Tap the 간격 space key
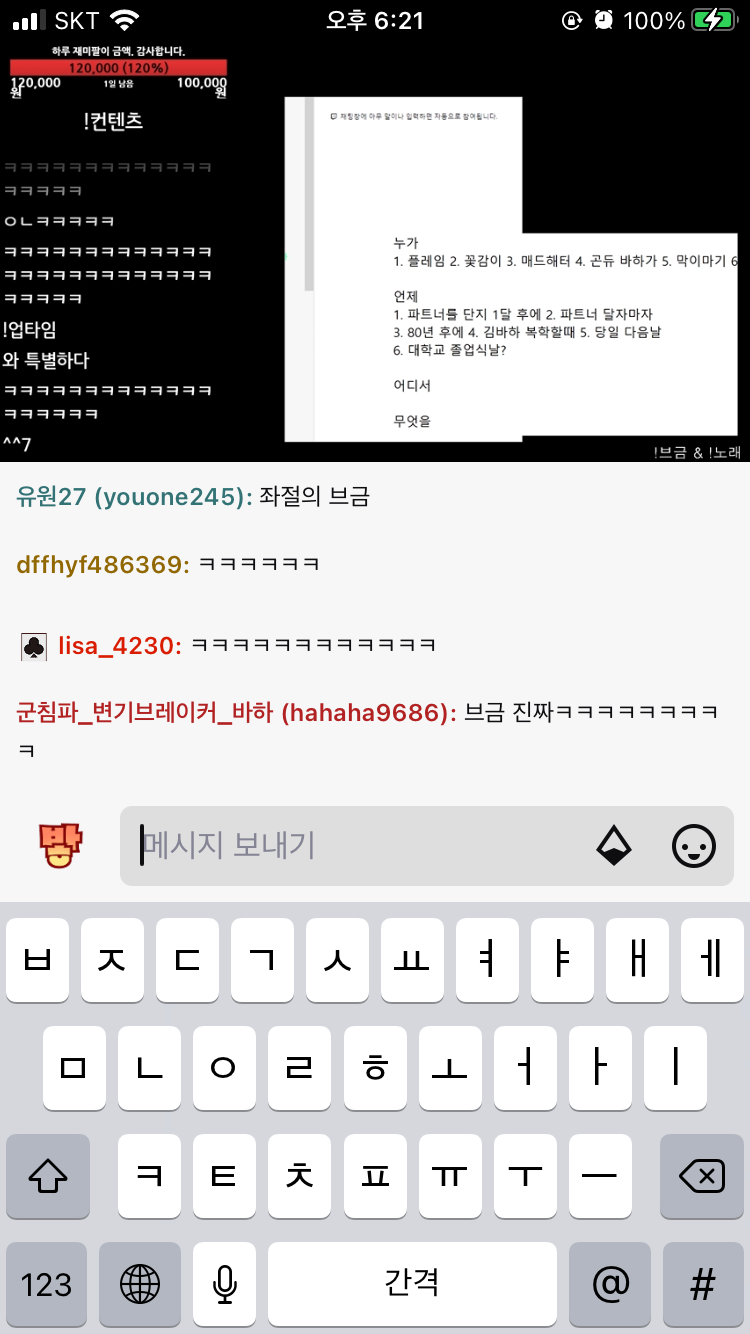This screenshot has height=1334, width=750. [x=412, y=1284]
